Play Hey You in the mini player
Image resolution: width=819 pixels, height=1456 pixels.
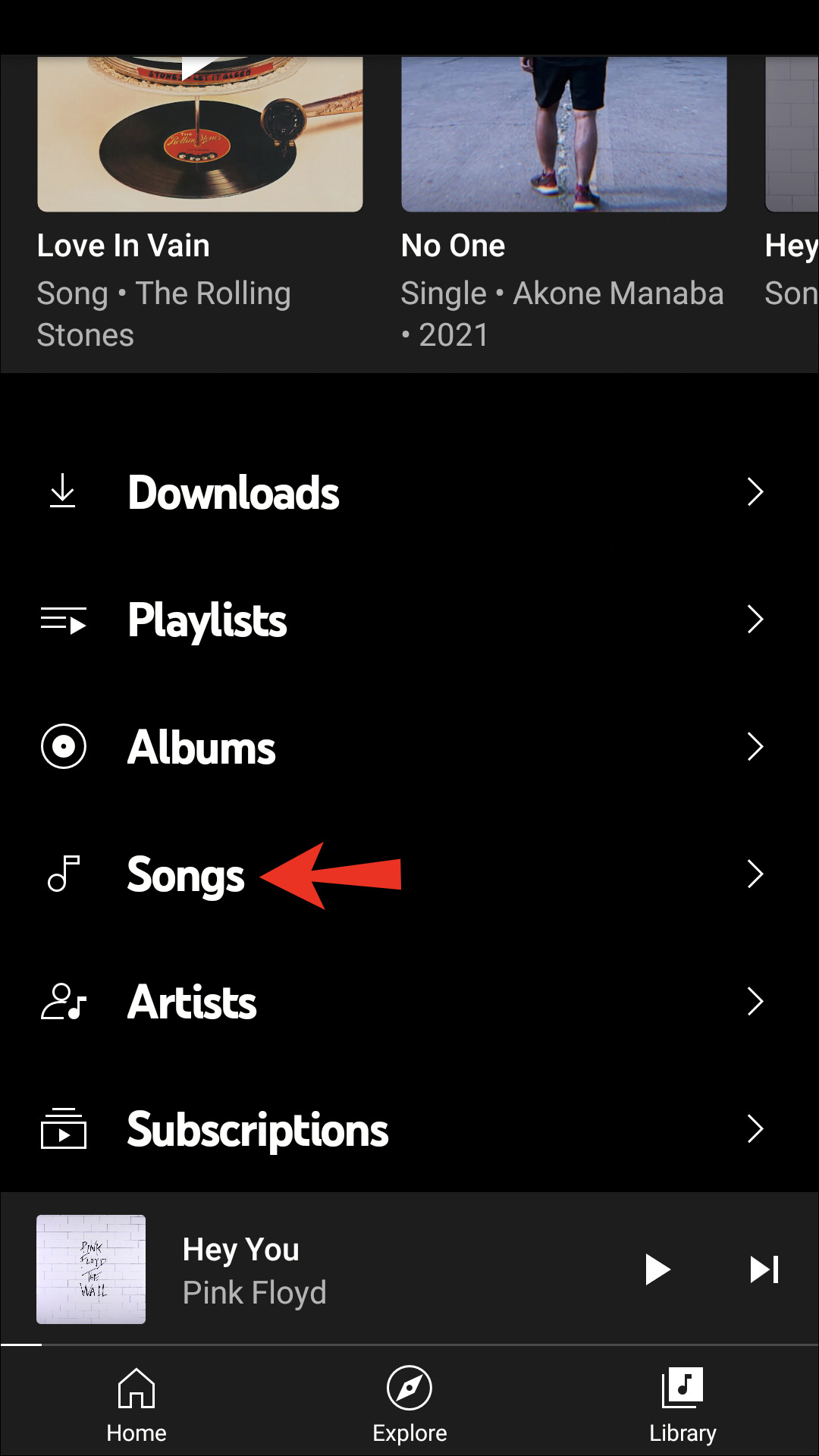(657, 1269)
